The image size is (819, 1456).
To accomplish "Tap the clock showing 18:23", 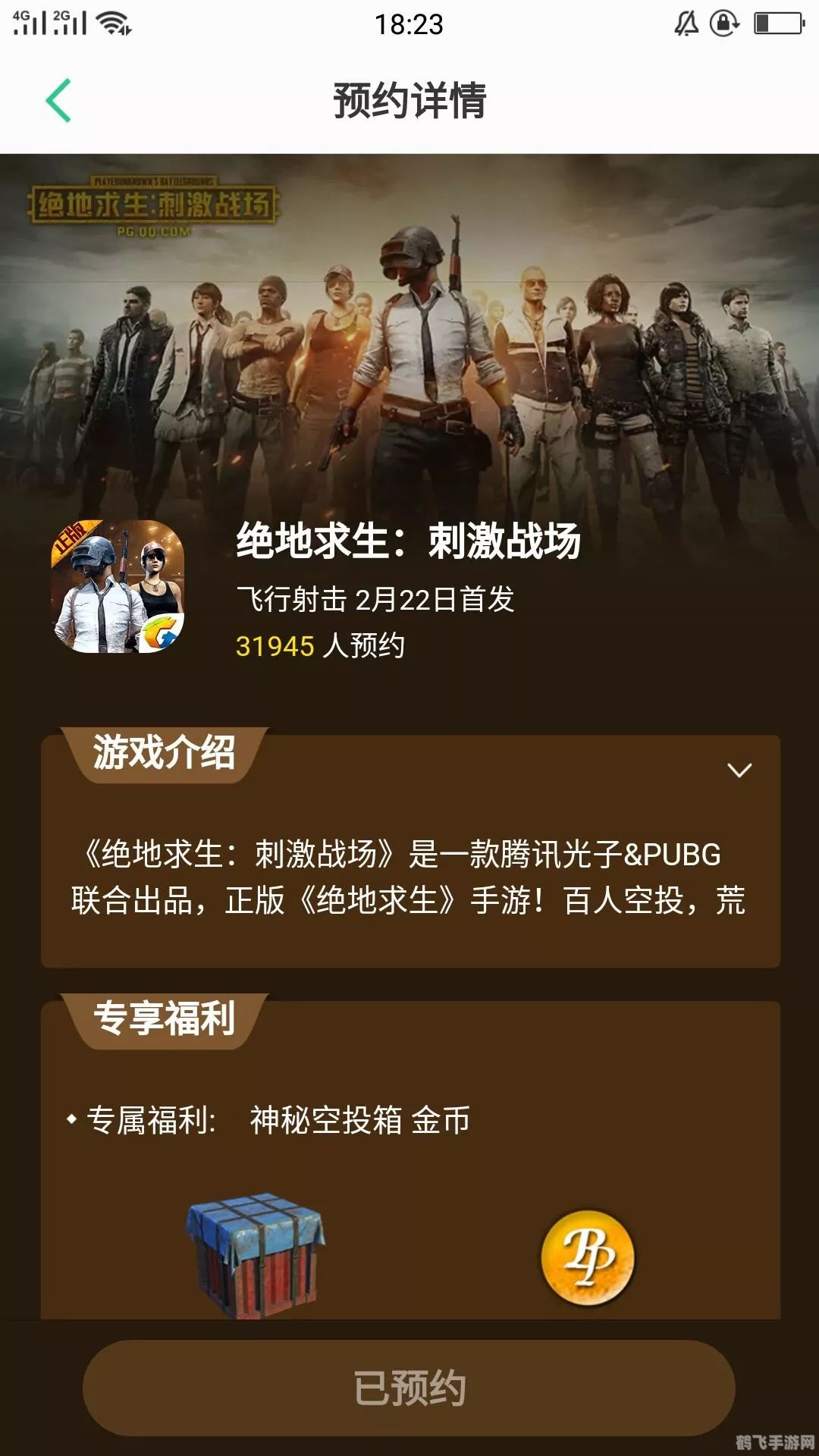I will (x=409, y=23).
